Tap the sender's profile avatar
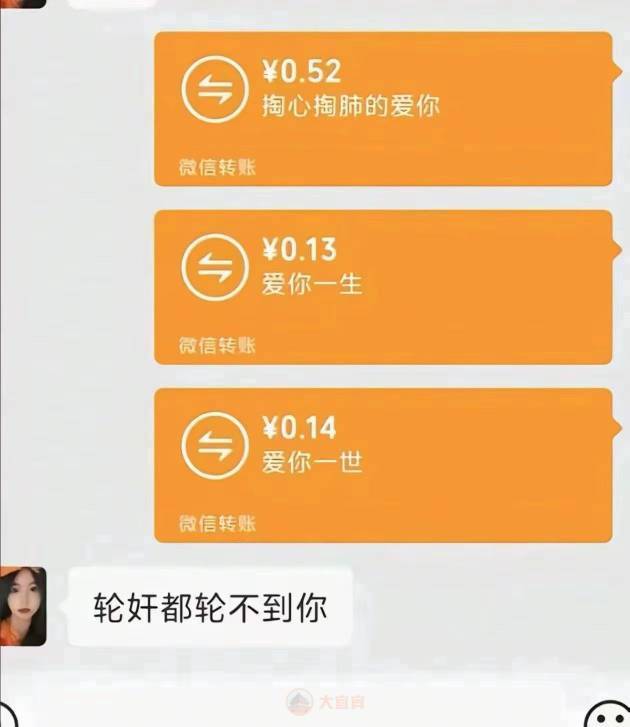 pos(23,606)
